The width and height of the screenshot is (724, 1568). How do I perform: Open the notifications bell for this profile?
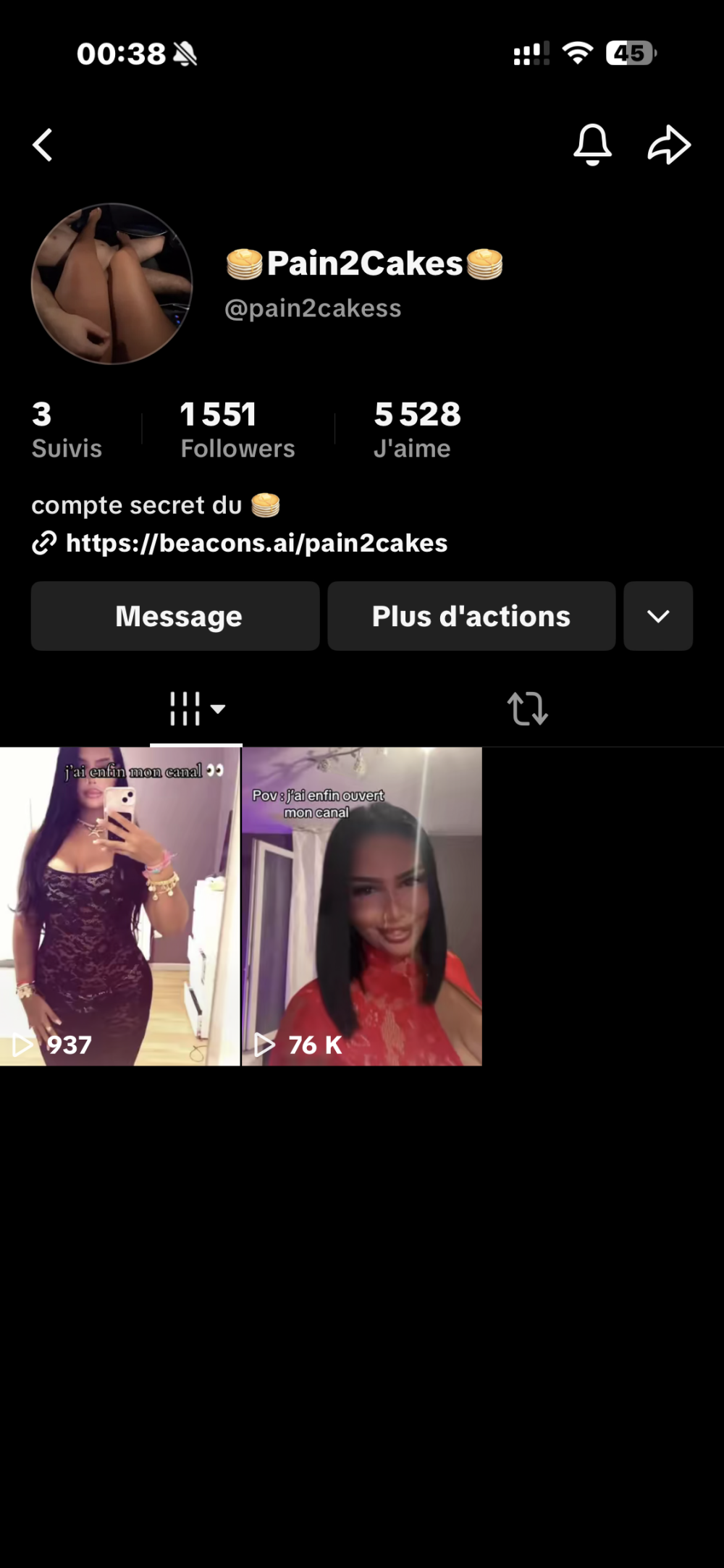click(592, 144)
